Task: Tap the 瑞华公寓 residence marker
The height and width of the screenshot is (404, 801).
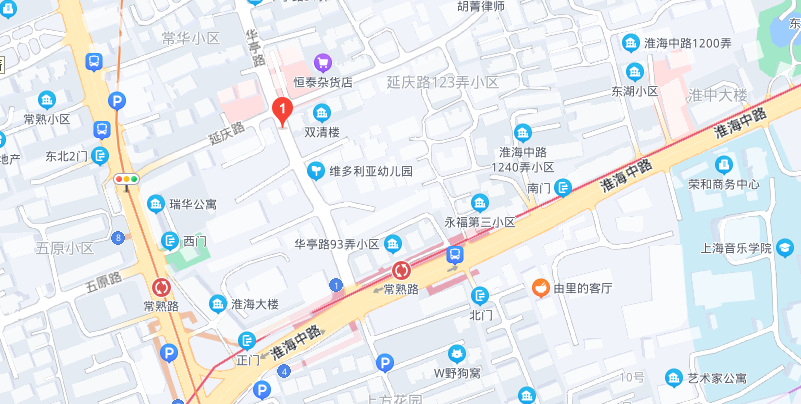Action: (156, 204)
